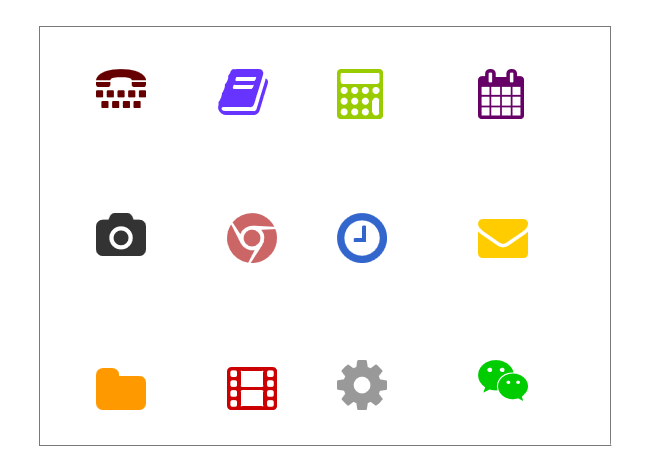The width and height of the screenshot is (649, 473).
Task: Open the purple book icon
Action: (x=243, y=92)
